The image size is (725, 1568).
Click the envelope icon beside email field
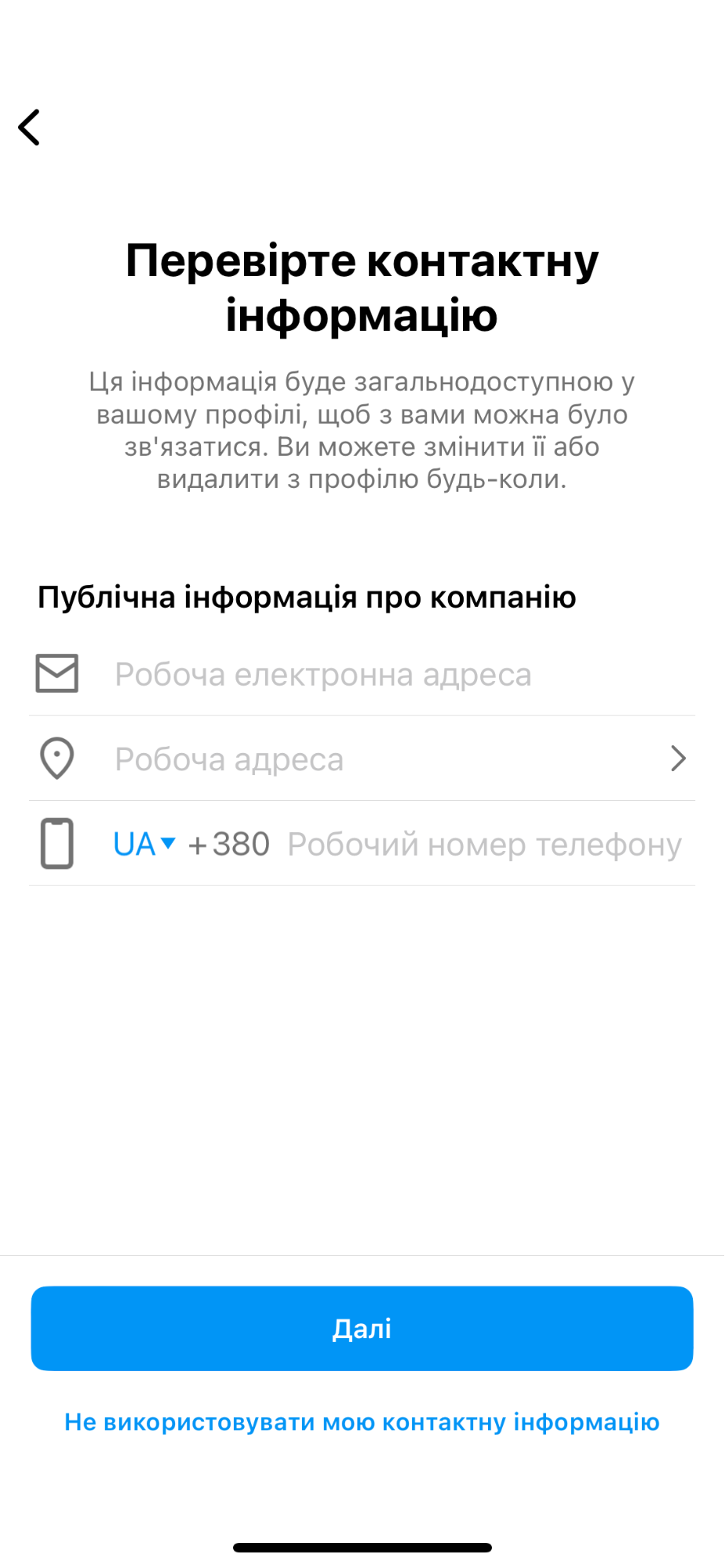coord(56,672)
